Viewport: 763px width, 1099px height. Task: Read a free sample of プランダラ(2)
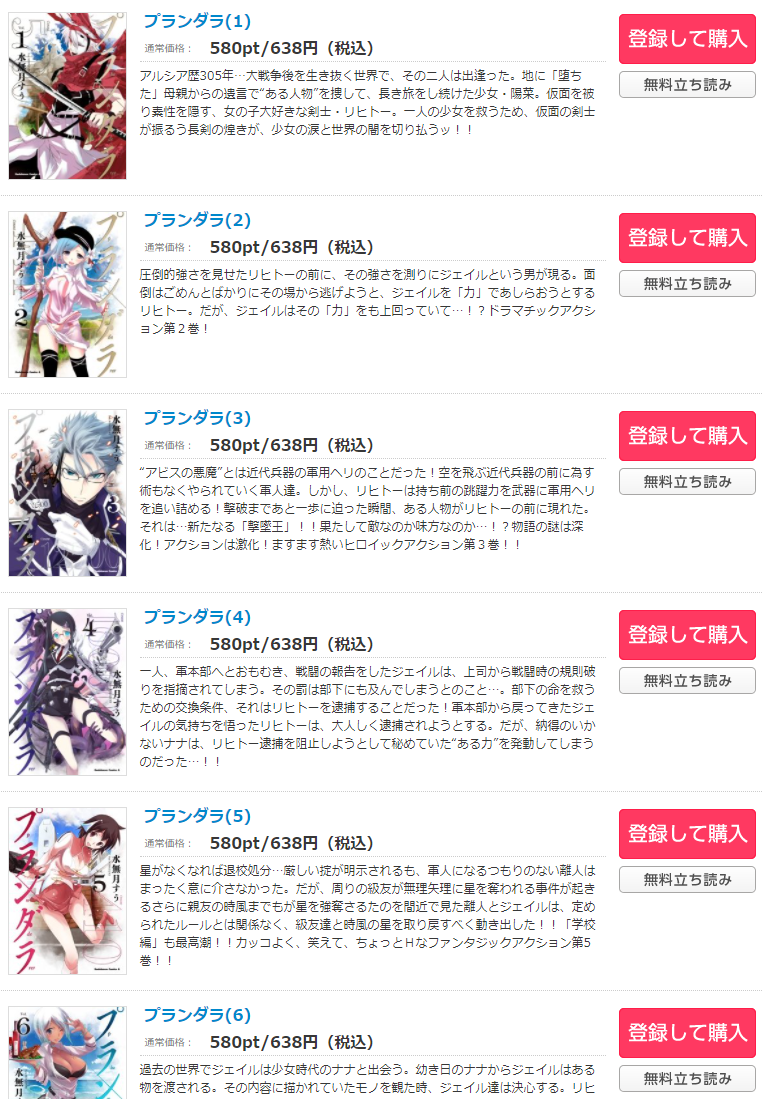[687, 284]
